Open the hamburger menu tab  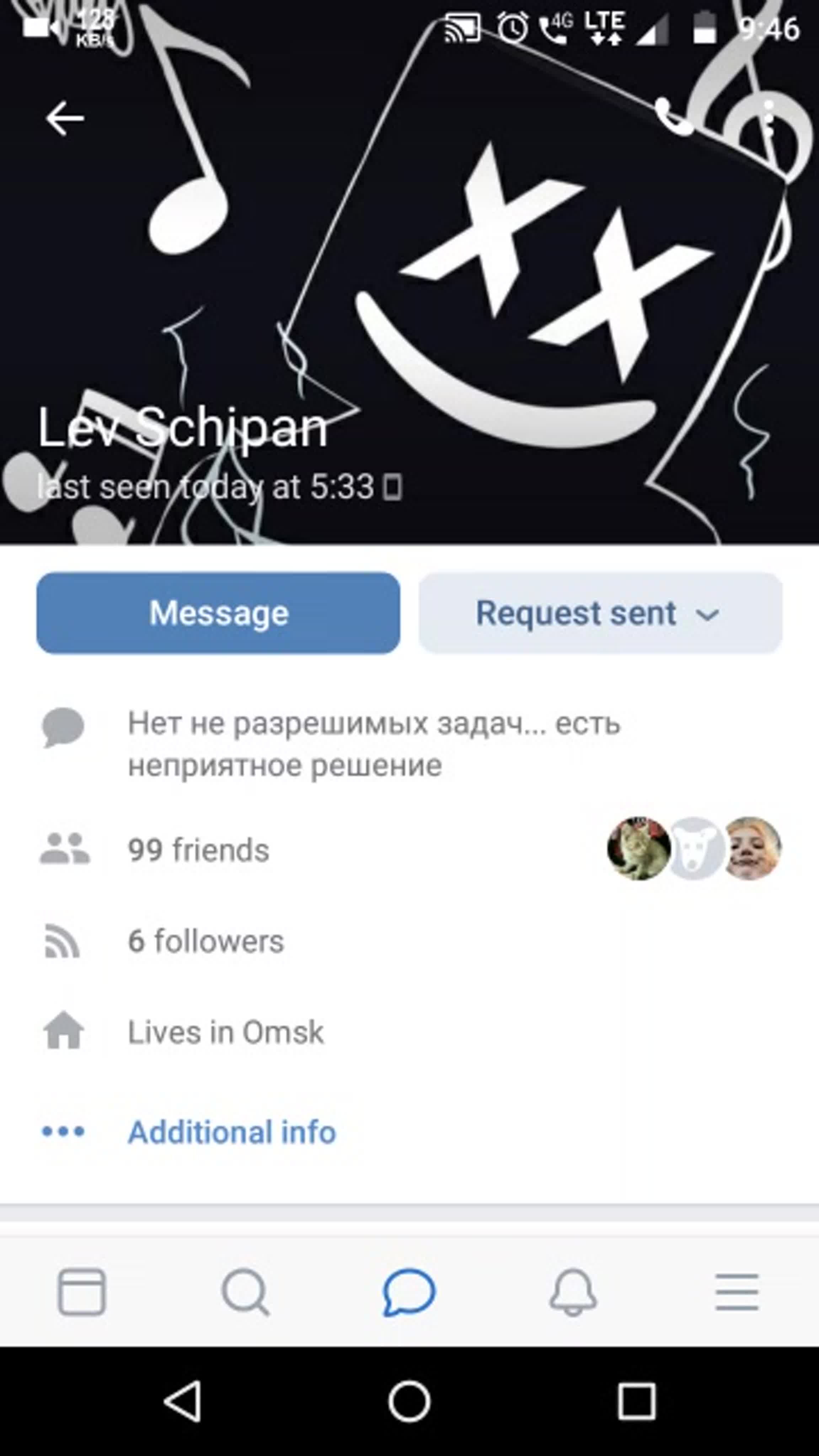point(737,1292)
